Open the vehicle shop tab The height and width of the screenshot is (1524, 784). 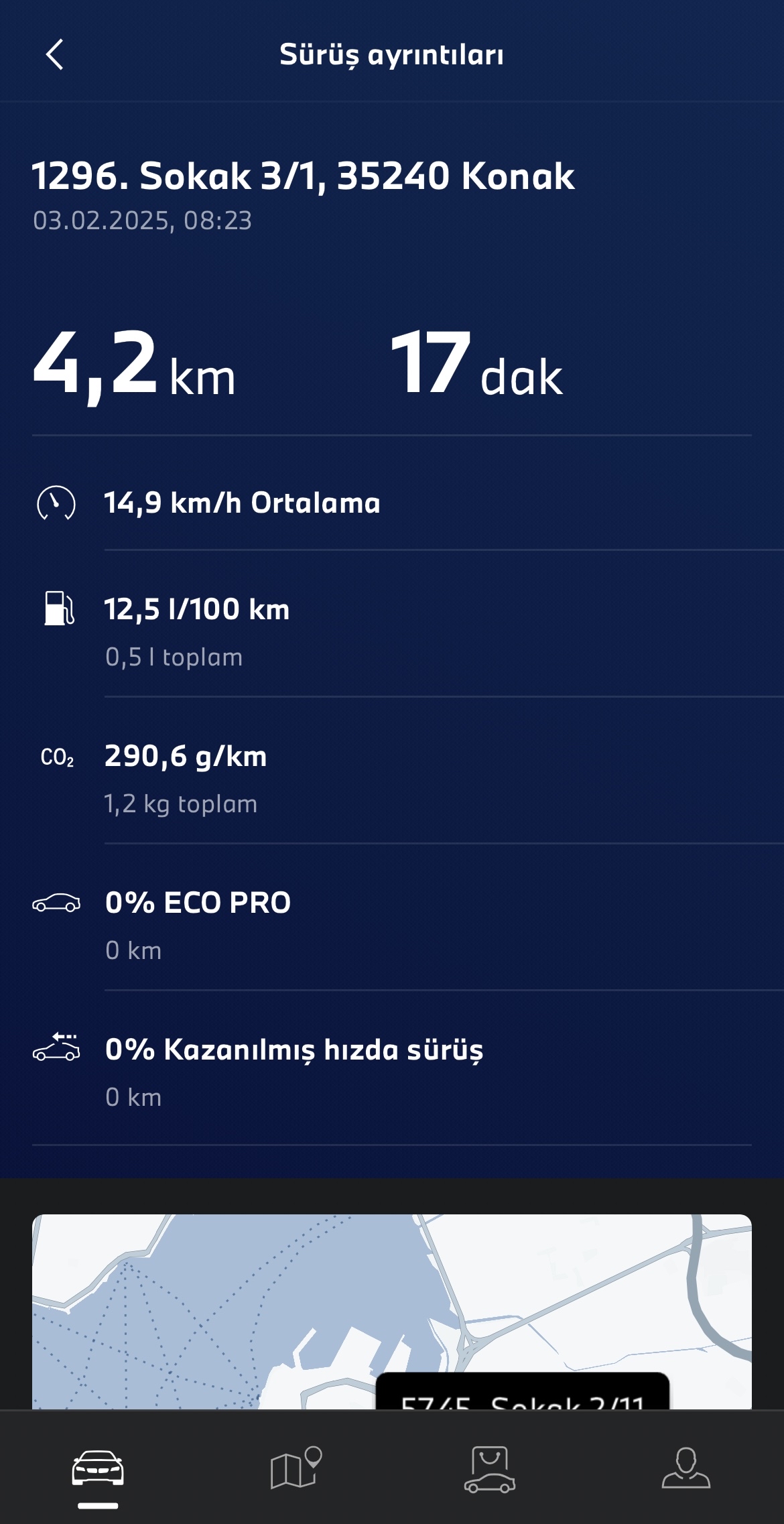pos(490,1469)
